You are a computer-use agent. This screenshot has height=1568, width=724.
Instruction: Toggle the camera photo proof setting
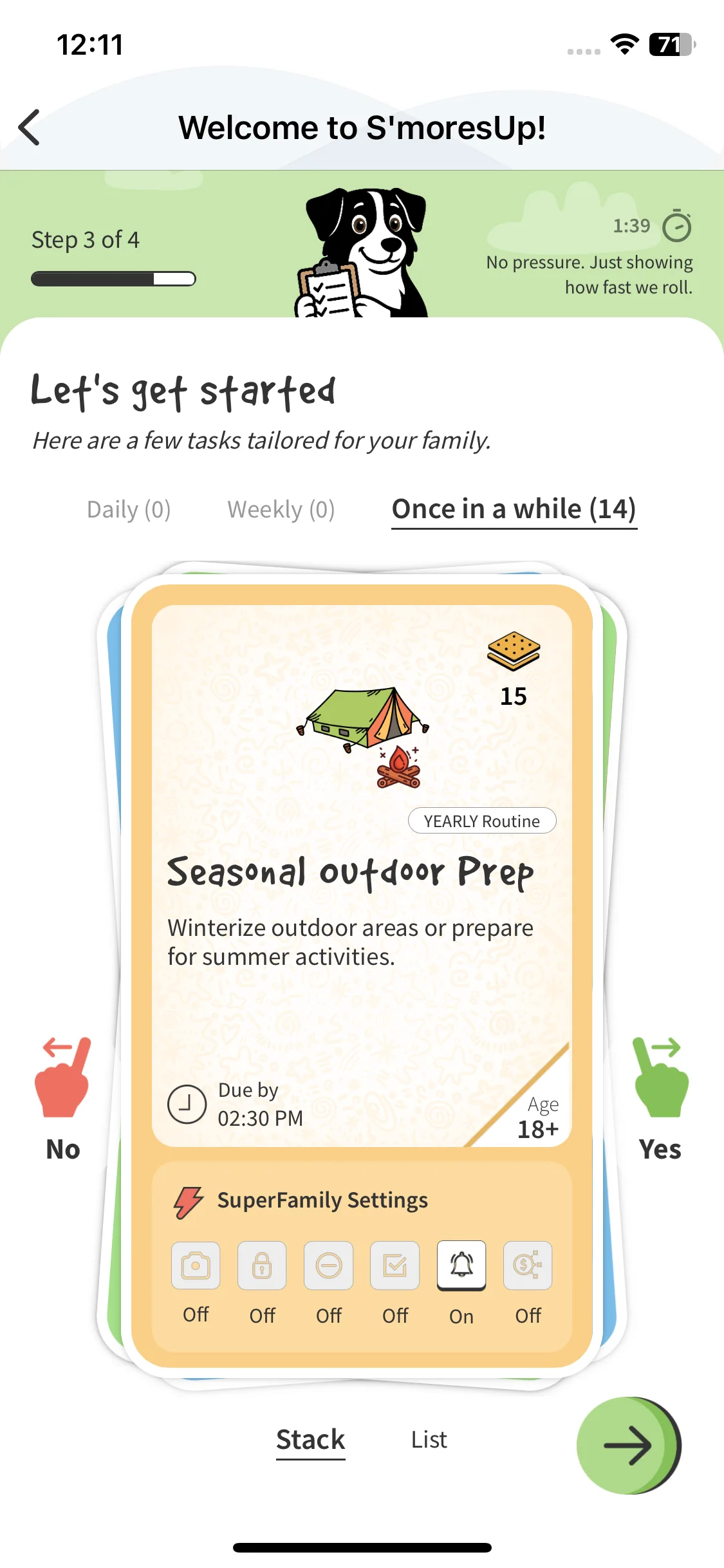click(x=196, y=1265)
